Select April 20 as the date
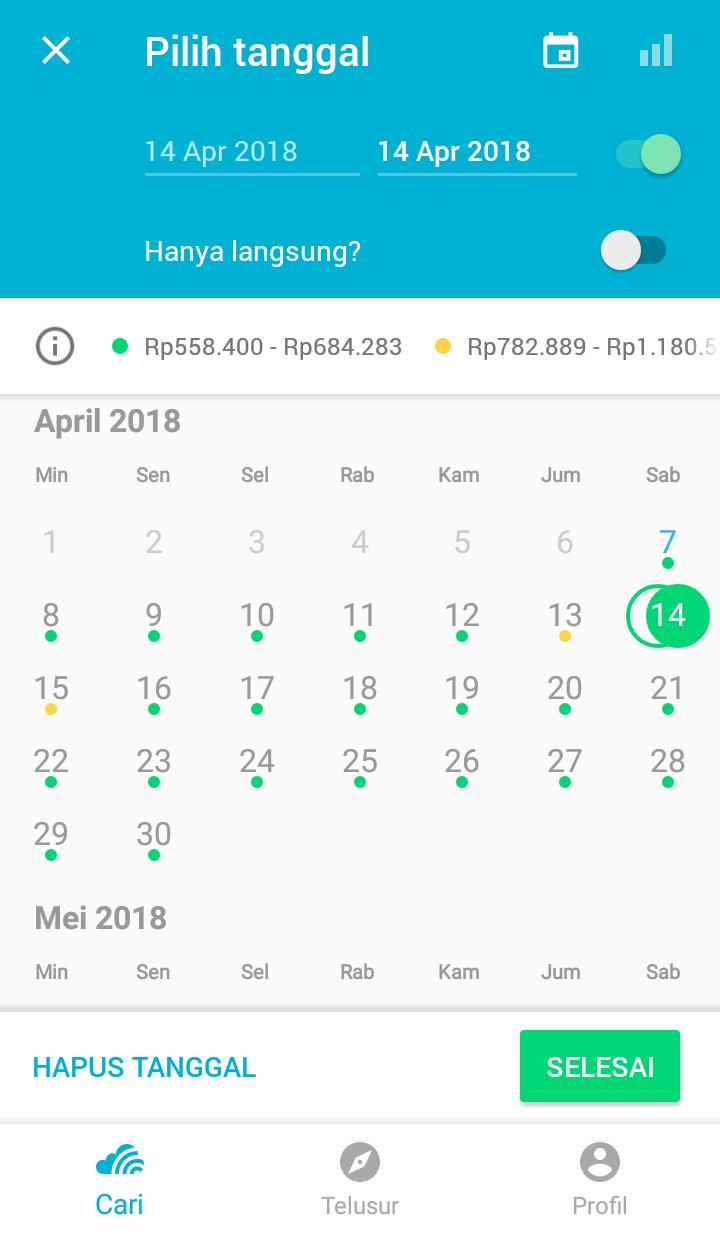Screen dimensions: 720x1234 [x=564, y=691]
